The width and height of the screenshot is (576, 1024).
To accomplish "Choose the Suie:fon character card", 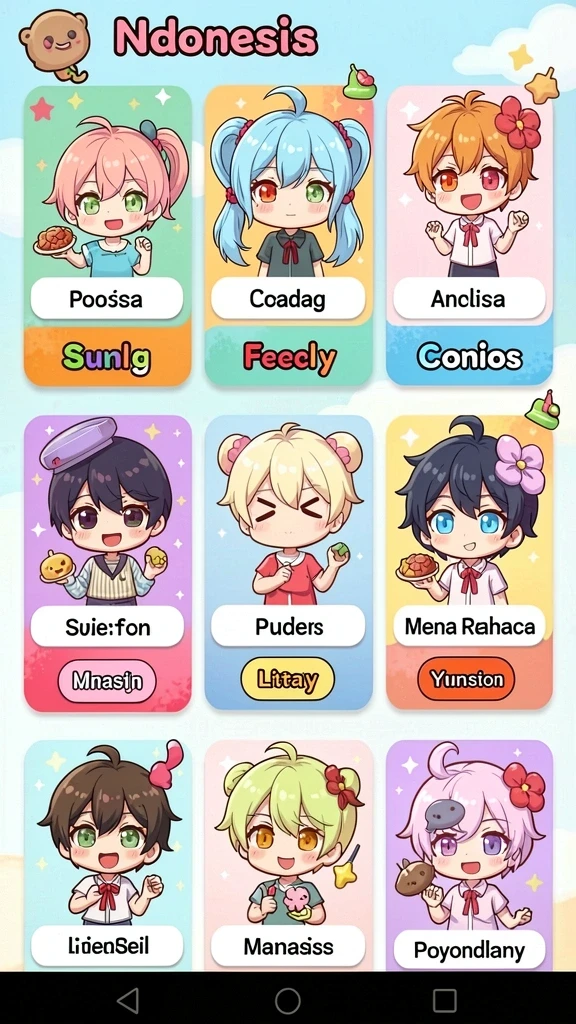I will pyautogui.click(x=108, y=563).
